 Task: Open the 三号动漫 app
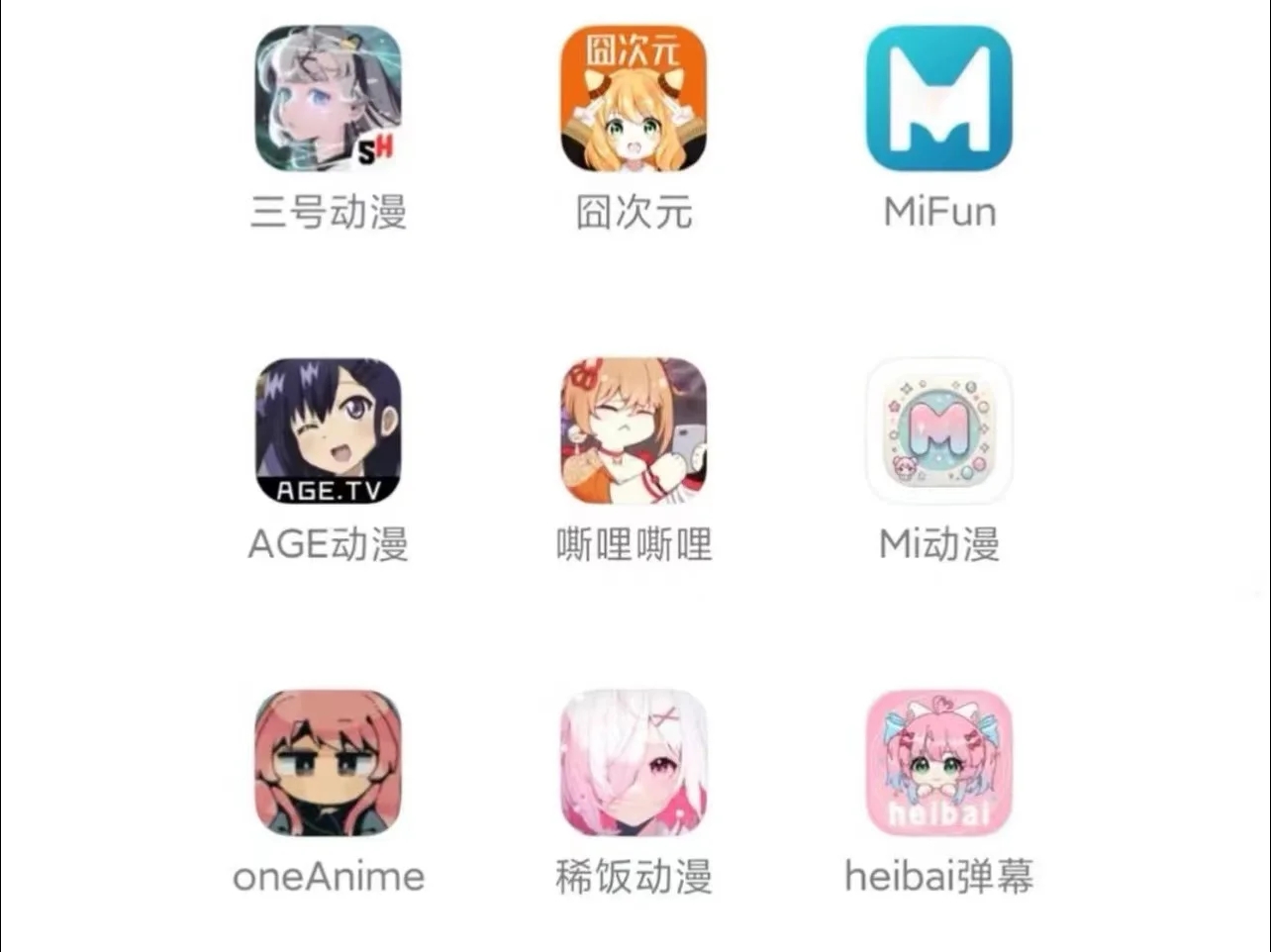[x=329, y=99]
